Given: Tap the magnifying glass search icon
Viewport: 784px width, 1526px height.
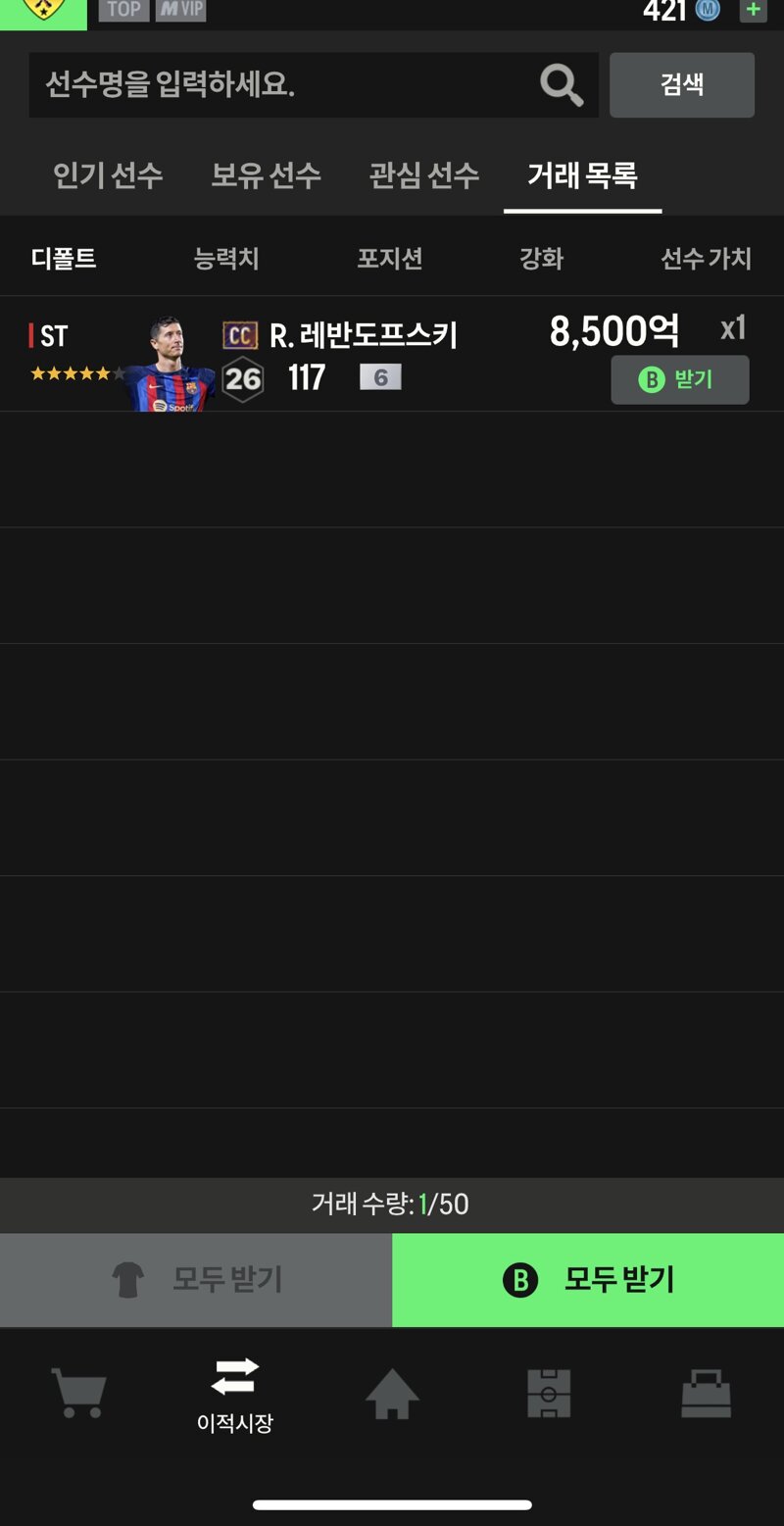Looking at the screenshot, I should [562, 85].
